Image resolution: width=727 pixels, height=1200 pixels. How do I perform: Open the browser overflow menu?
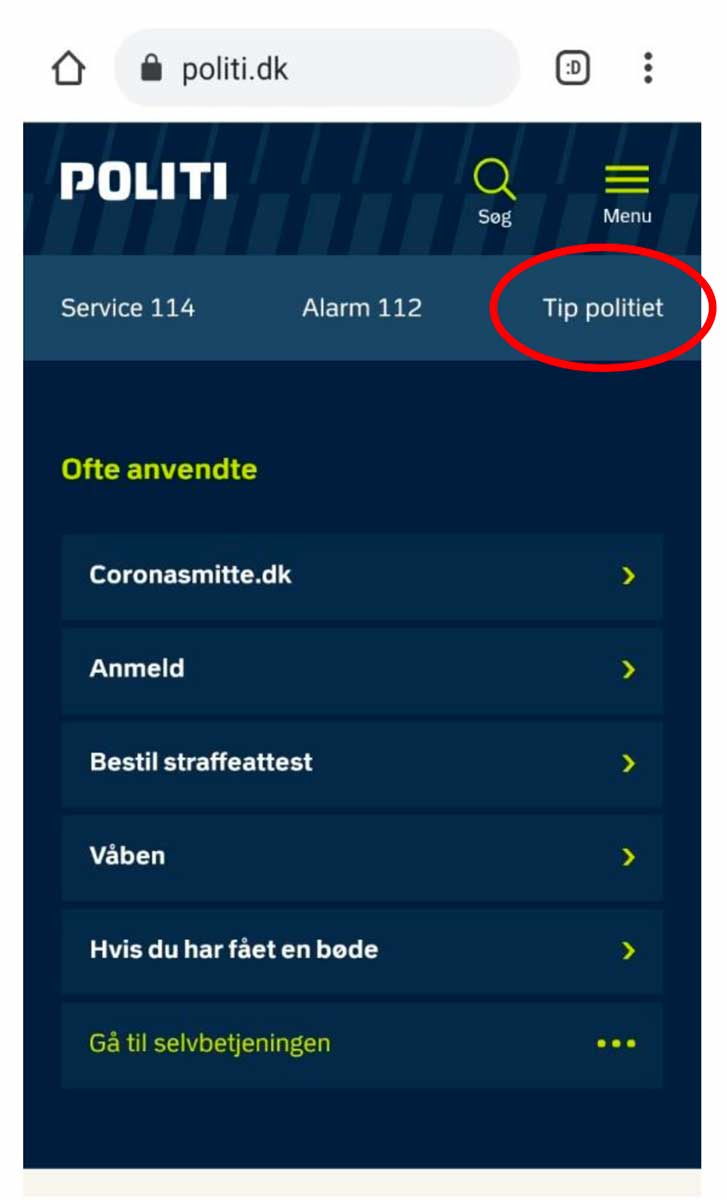648,68
